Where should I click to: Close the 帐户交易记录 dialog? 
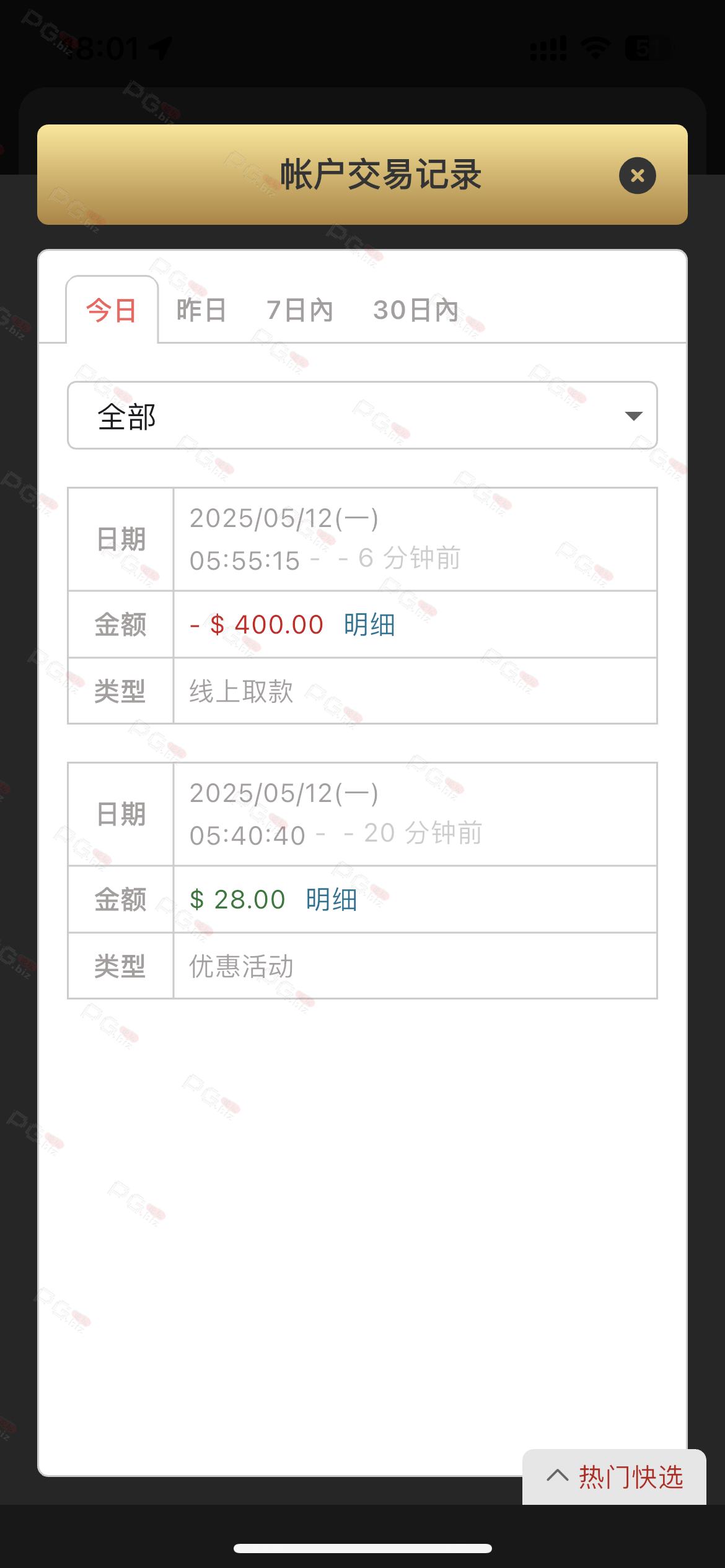point(637,176)
